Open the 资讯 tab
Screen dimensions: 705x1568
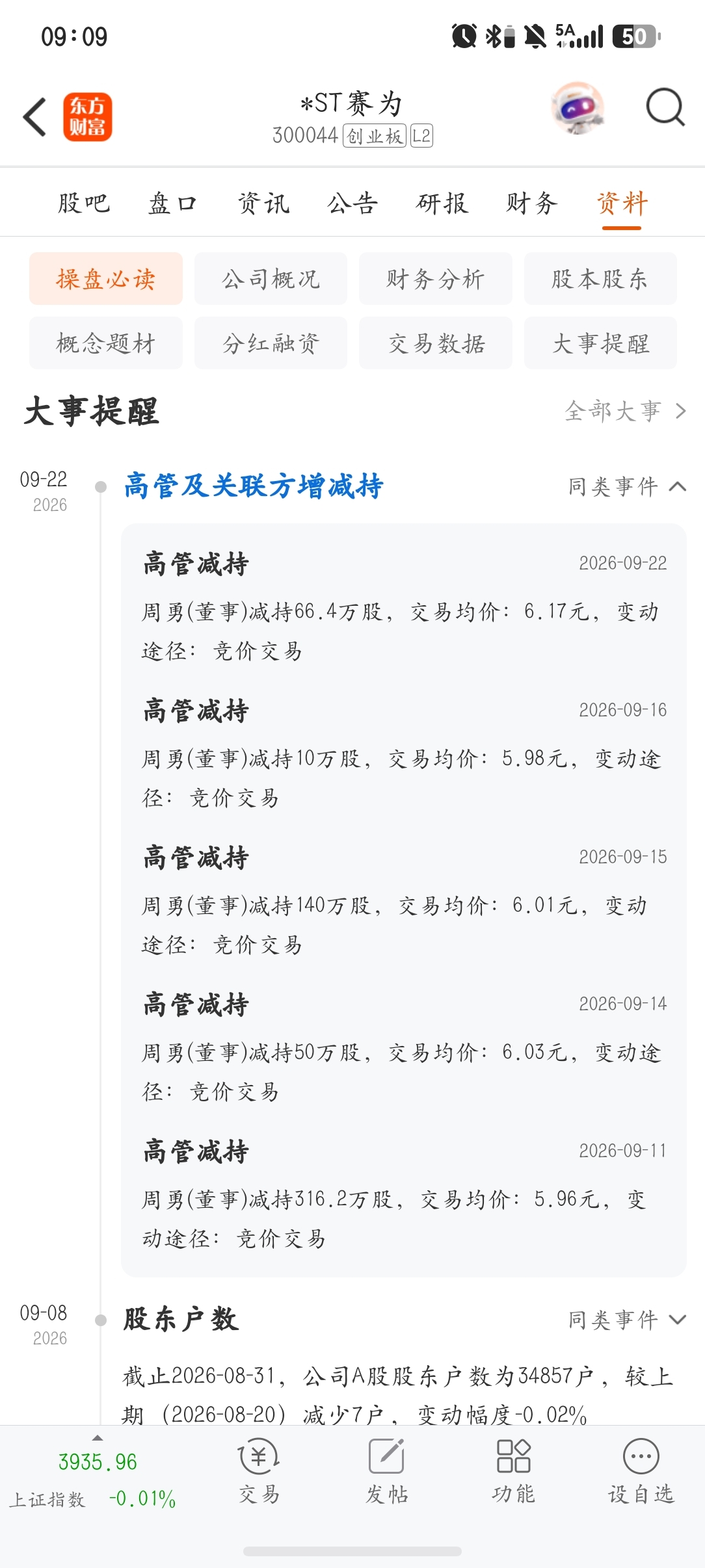tap(263, 203)
